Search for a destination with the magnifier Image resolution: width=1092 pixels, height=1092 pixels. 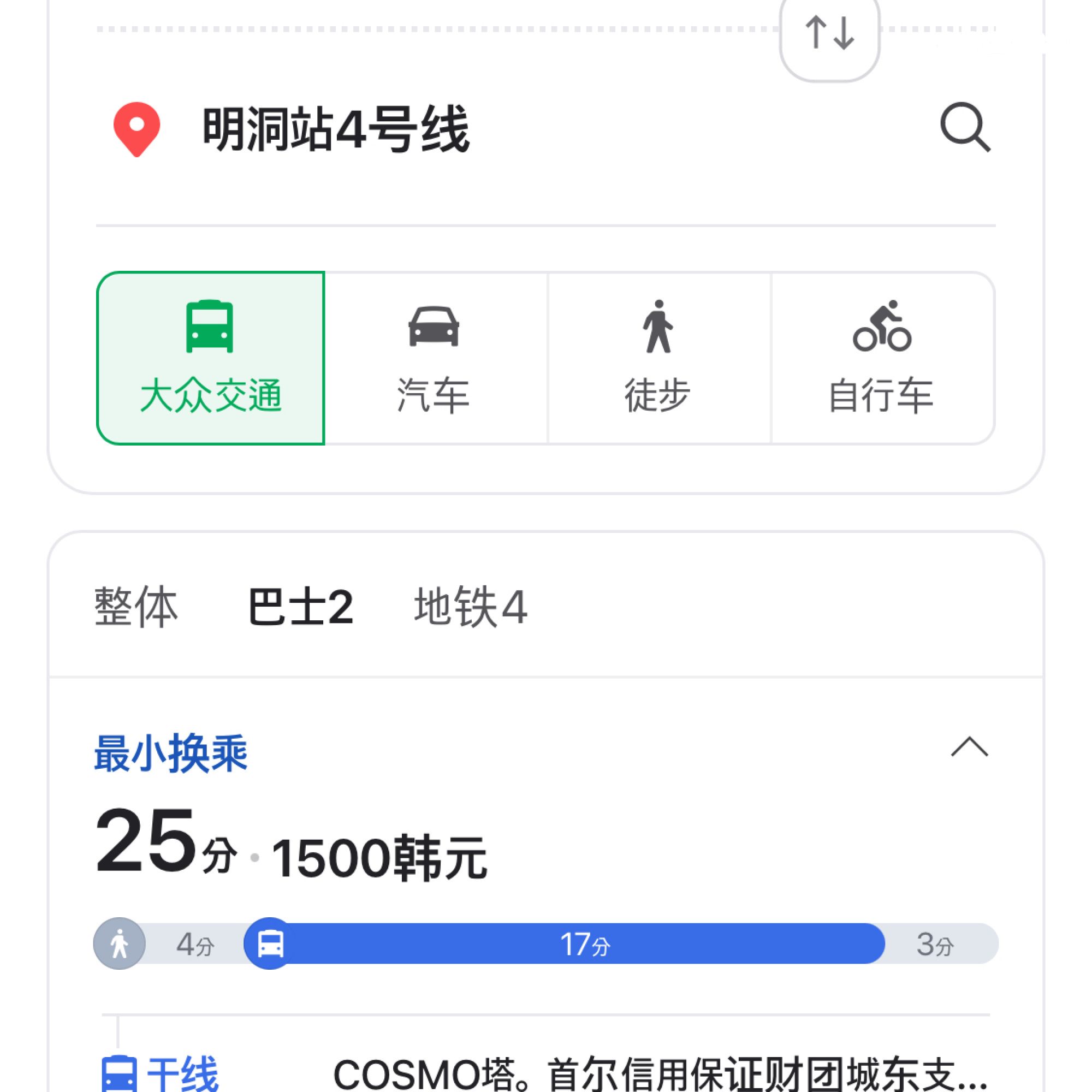coord(965,127)
